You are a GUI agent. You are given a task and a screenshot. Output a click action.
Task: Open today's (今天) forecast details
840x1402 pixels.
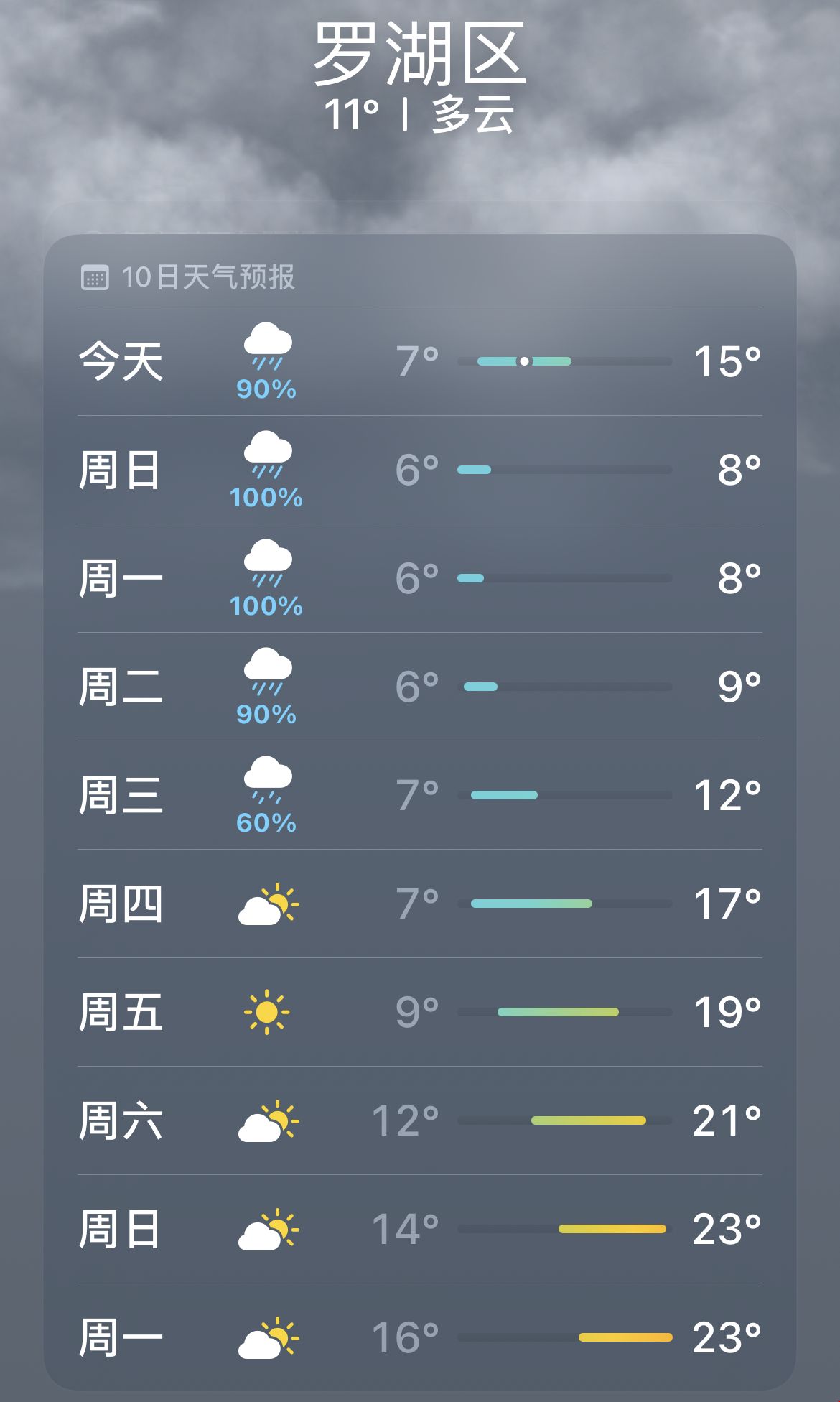tap(420, 361)
